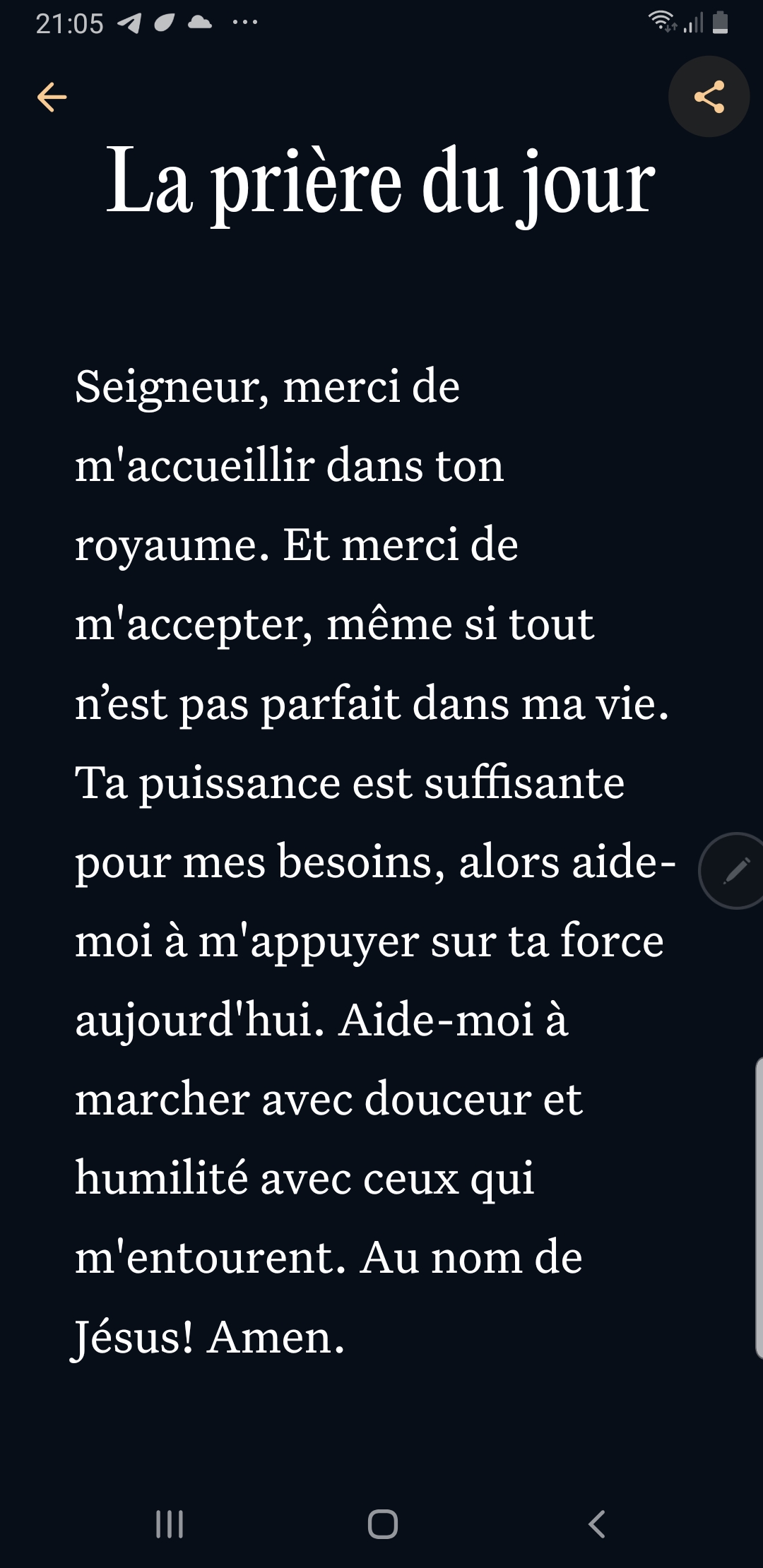Open recent apps from navigation bar
Screen dimensions: 763x1568
click(x=170, y=1524)
